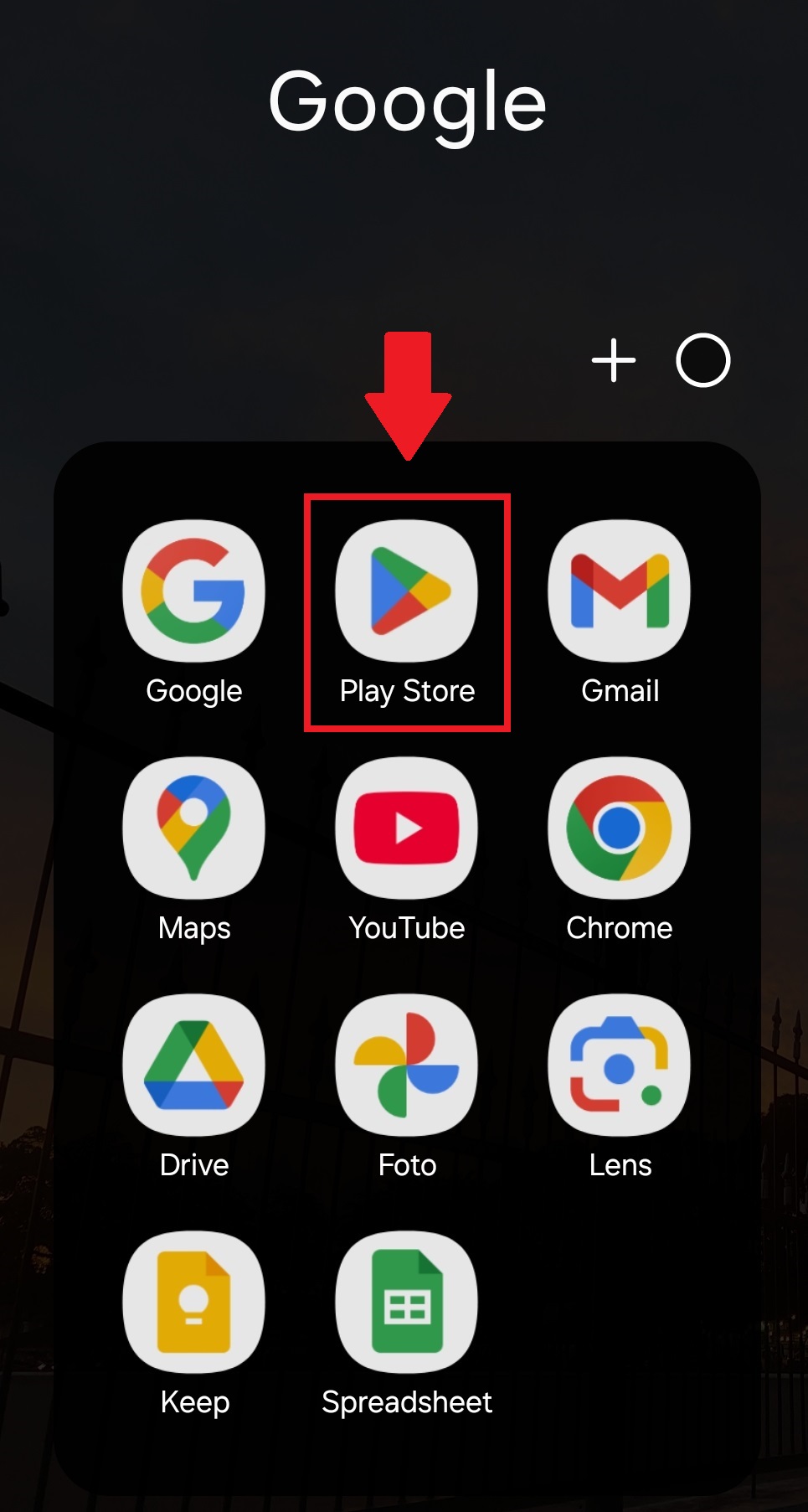Open the Keep notes app
The height and width of the screenshot is (1512, 808).
point(194,1303)
